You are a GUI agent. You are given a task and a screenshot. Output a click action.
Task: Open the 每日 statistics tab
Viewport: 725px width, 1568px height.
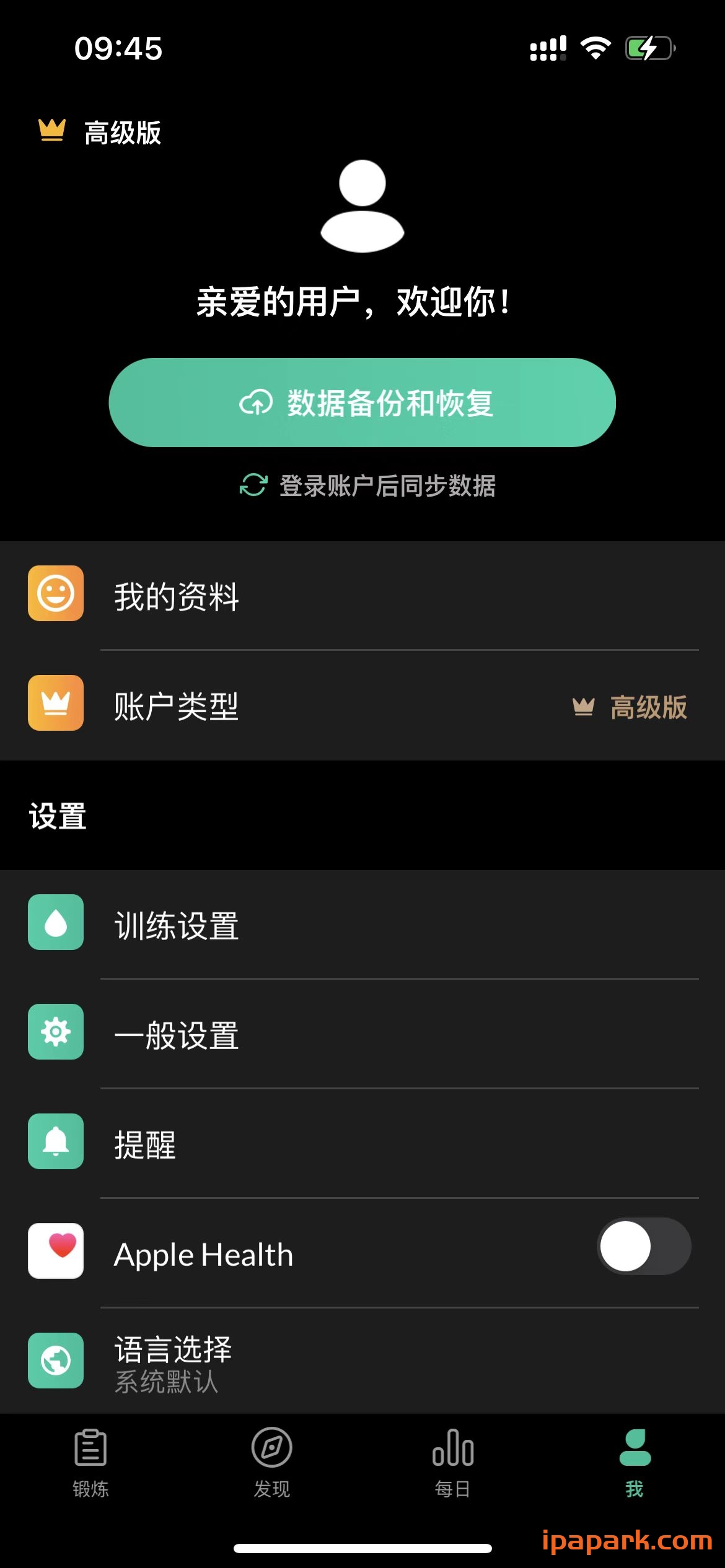452,1480
